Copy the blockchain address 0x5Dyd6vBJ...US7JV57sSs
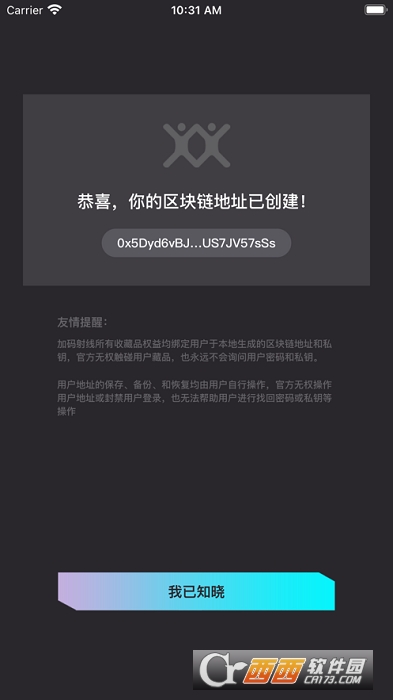The image size is (393, 700). [196, 243]
